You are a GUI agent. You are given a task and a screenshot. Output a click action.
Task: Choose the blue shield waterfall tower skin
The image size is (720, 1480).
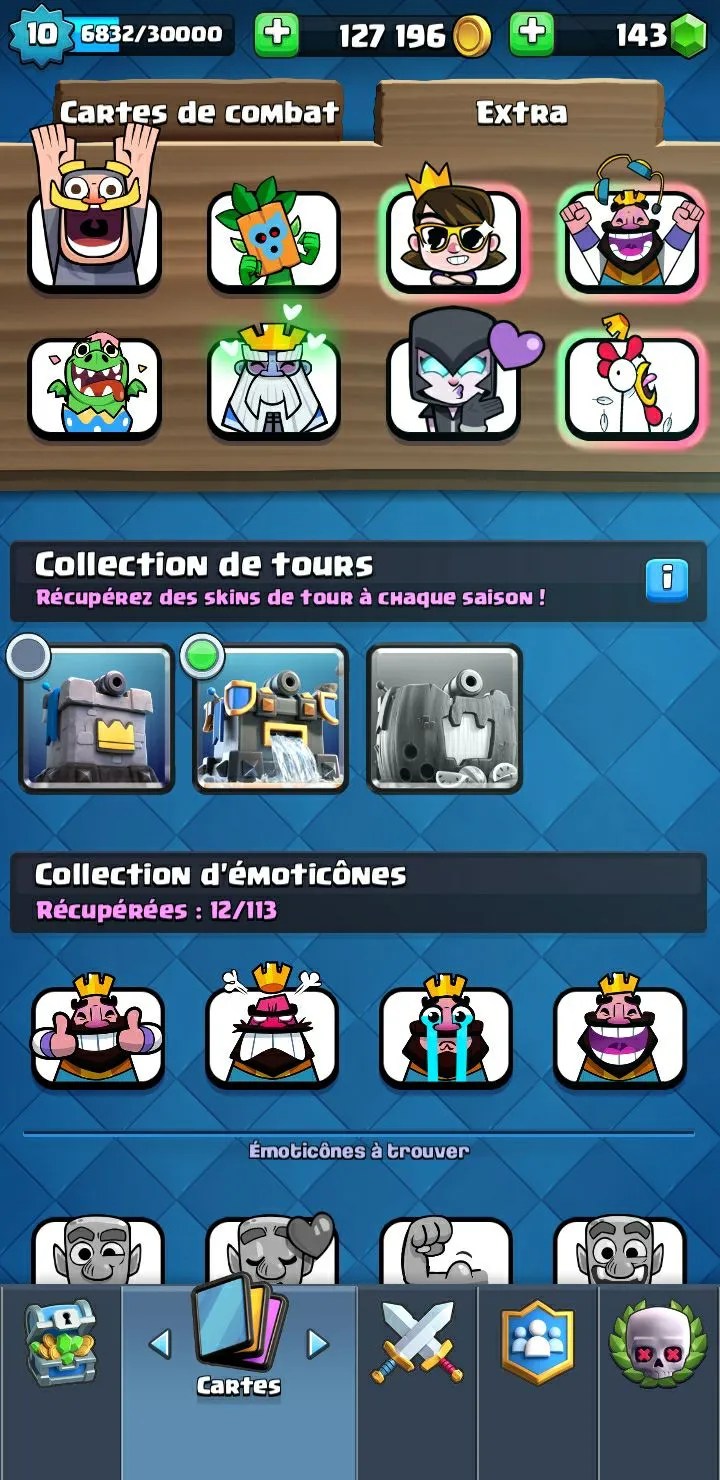[x=271, y=718]
